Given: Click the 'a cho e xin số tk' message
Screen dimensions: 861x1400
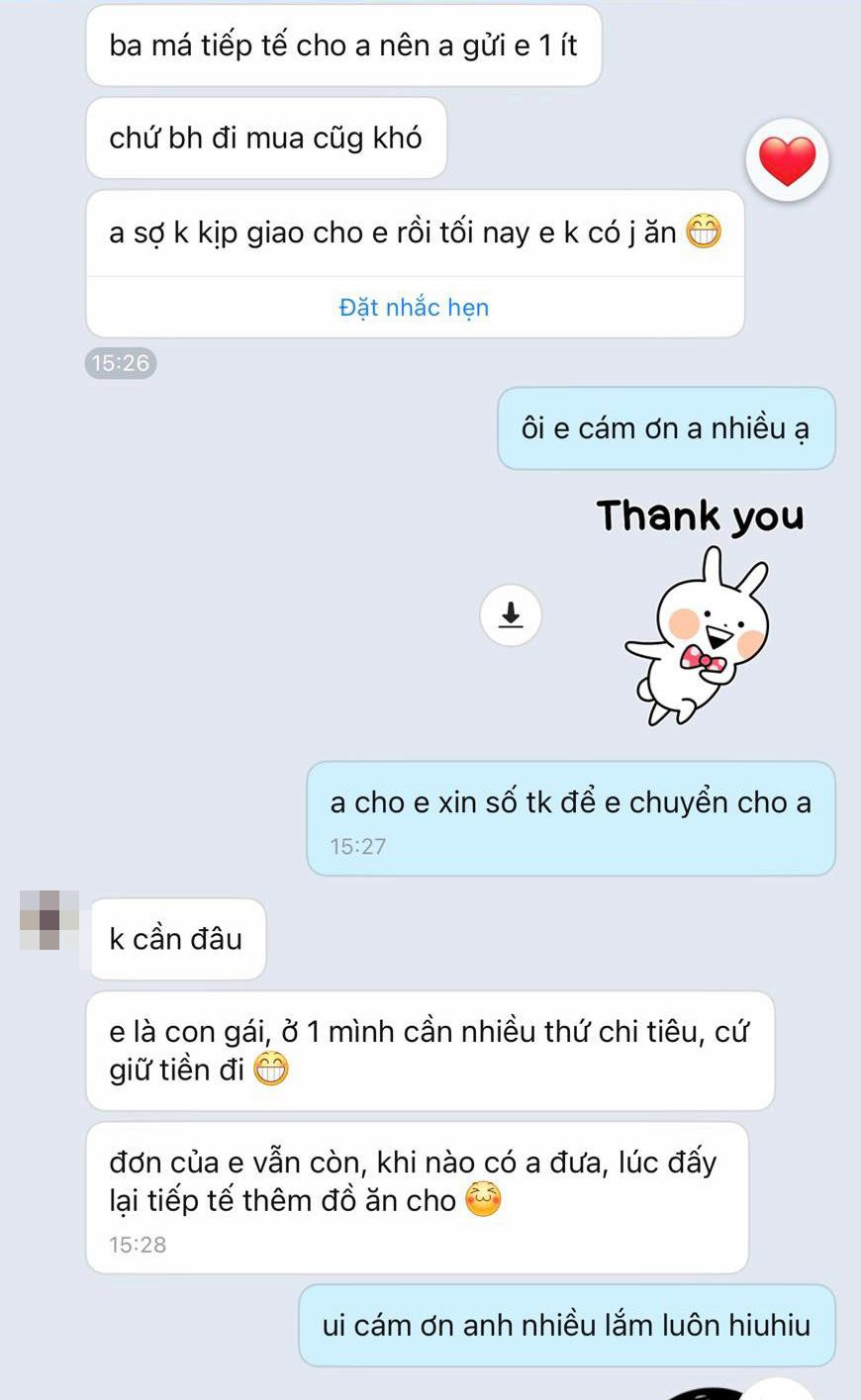Looking at the screenshot, I should pyautogui.click(x=569, y=803).
